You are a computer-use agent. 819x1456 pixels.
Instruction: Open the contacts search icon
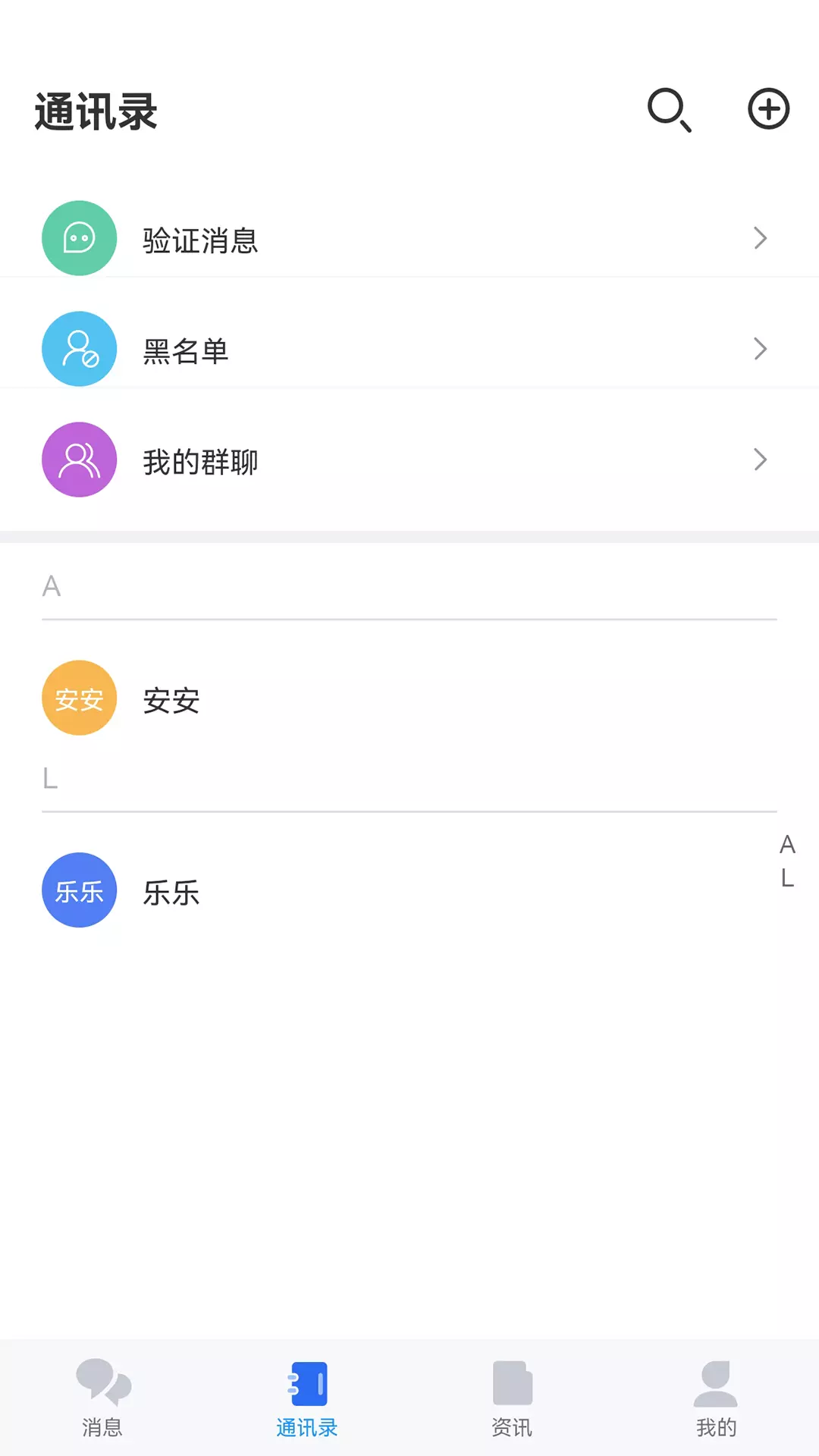click(x=670, y=110)
